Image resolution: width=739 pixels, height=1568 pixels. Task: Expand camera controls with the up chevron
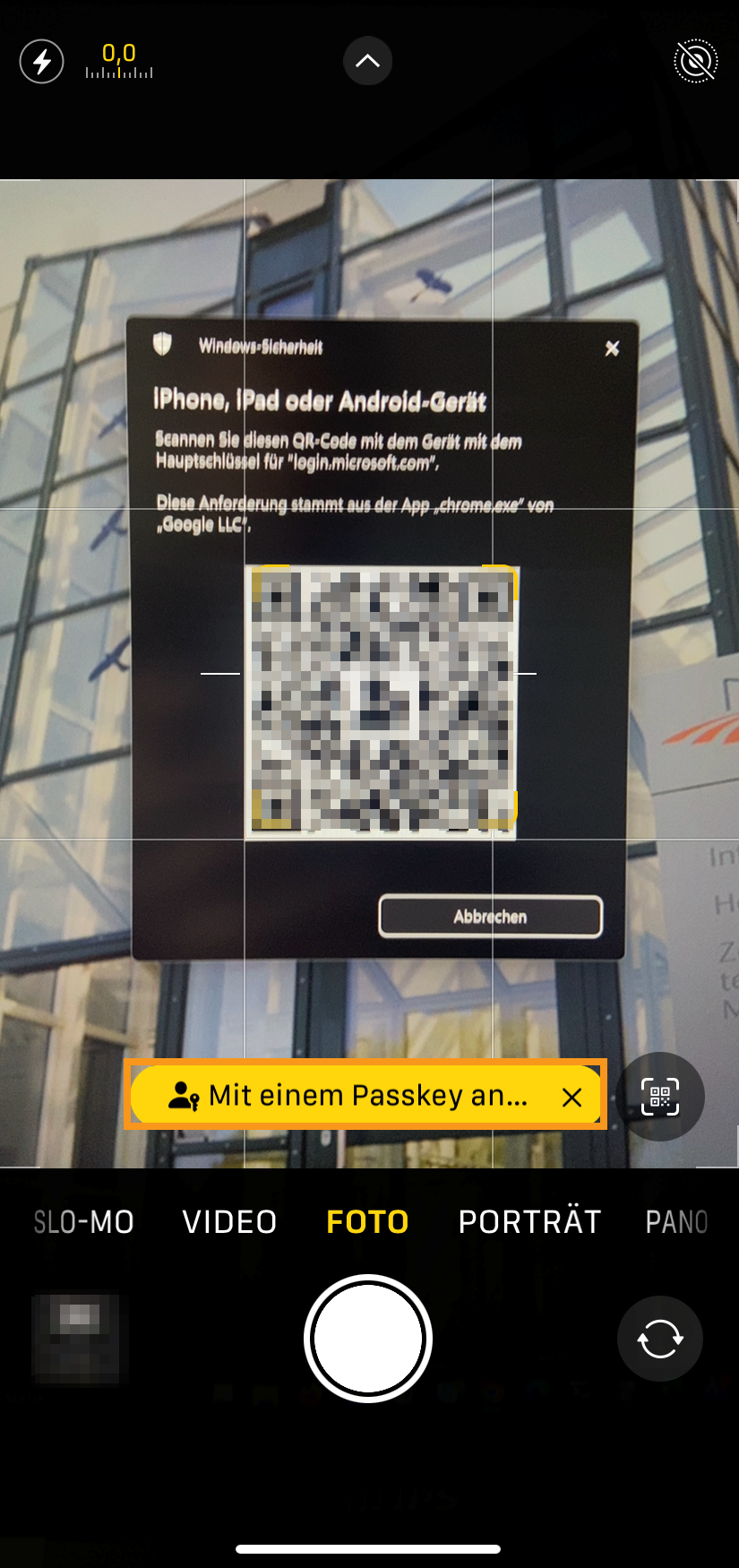click(x=367, y=61)
